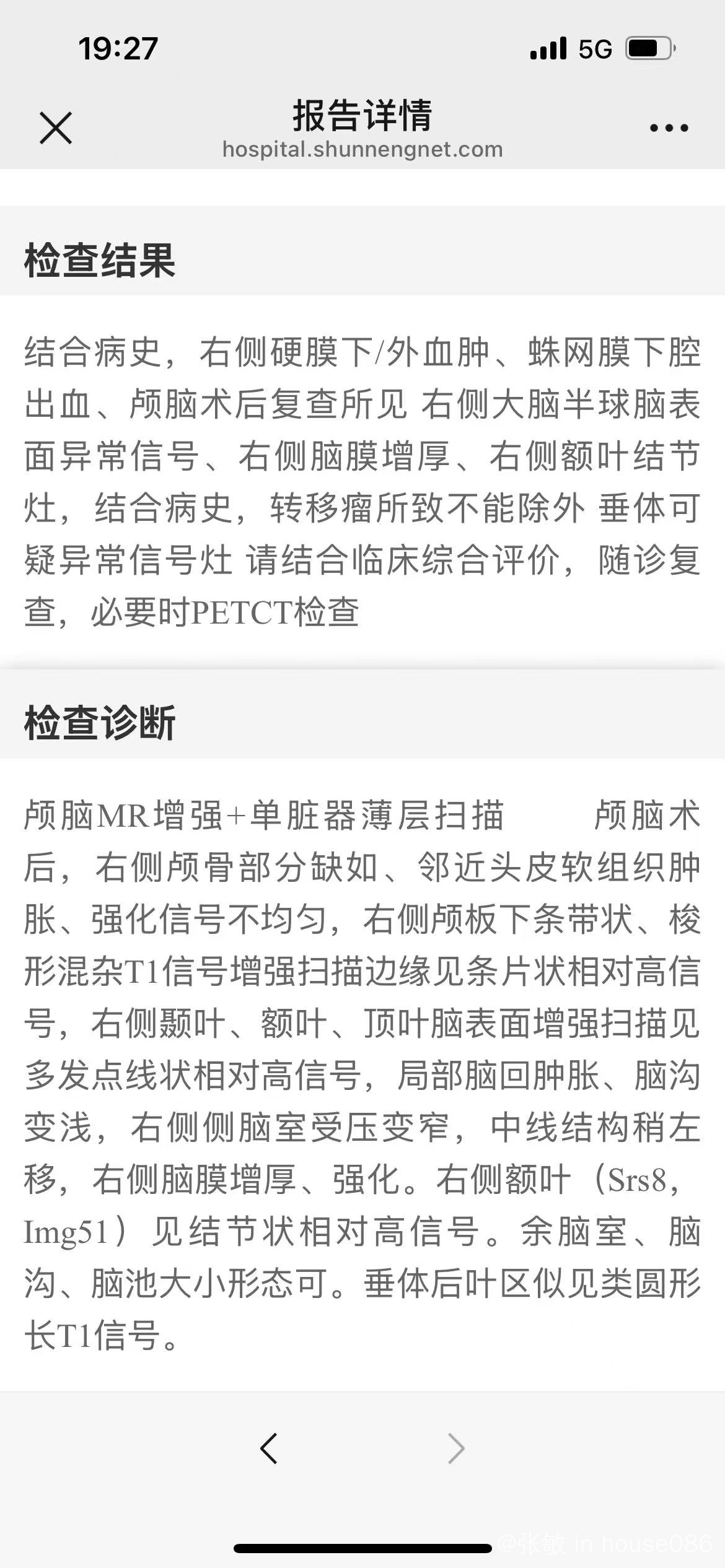
Task: Tap the forward navigation arrow
Action: click(x=456, y=1448)
